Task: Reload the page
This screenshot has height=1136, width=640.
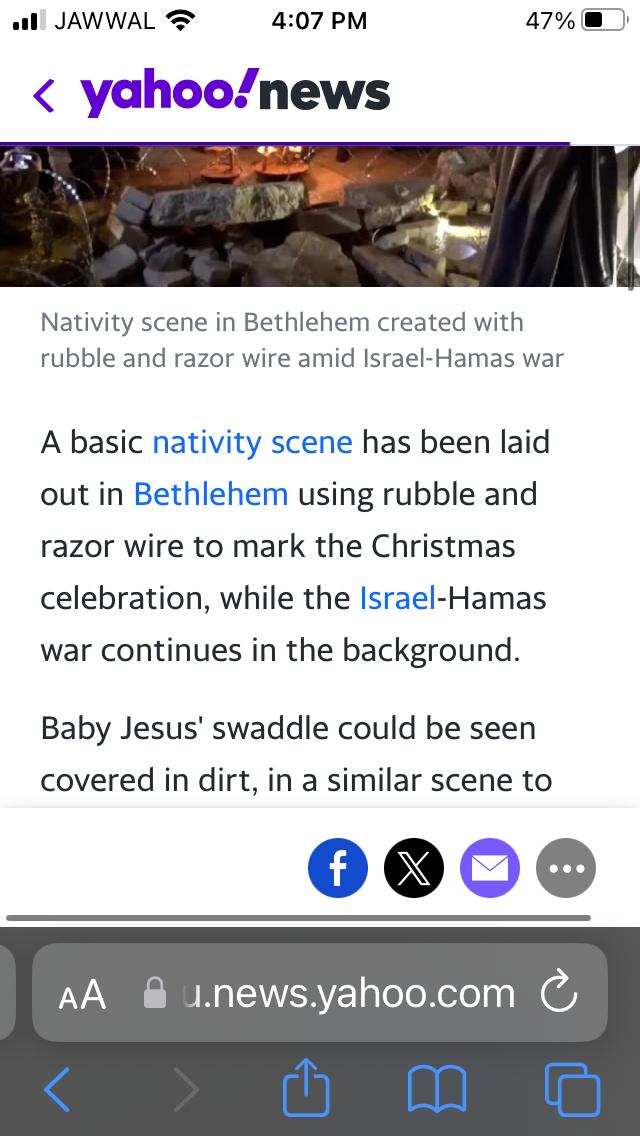Action: coord(558,993)
